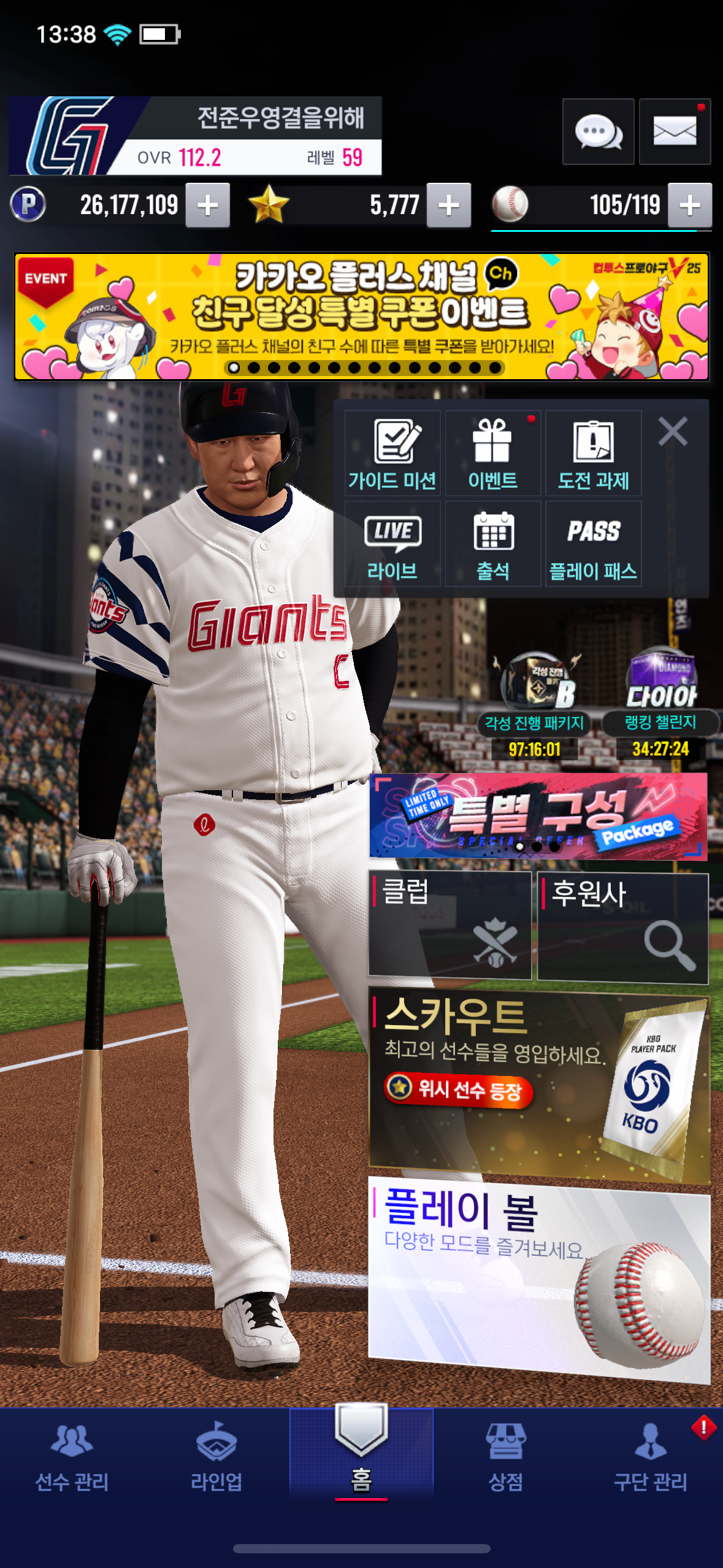The image size is (723, 1568).
Task: Add more baseballs with plus button
Action: [x=689, y=206]
